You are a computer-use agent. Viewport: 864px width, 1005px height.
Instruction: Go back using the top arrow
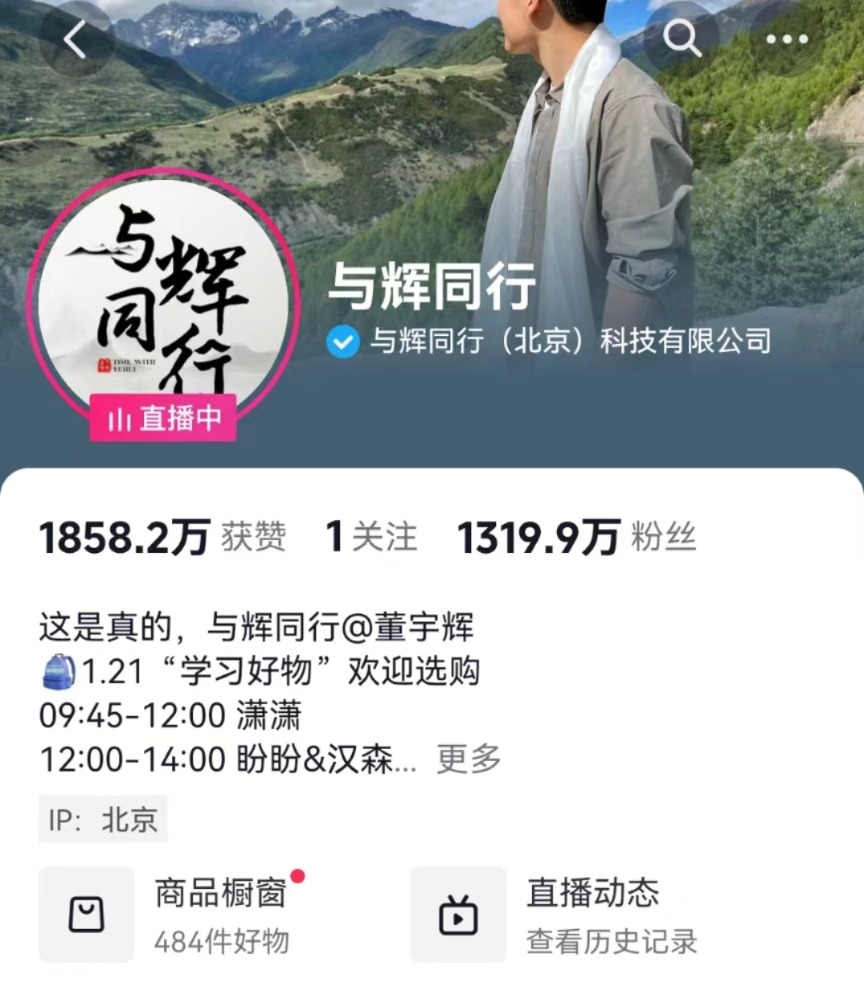coord(76,41)
